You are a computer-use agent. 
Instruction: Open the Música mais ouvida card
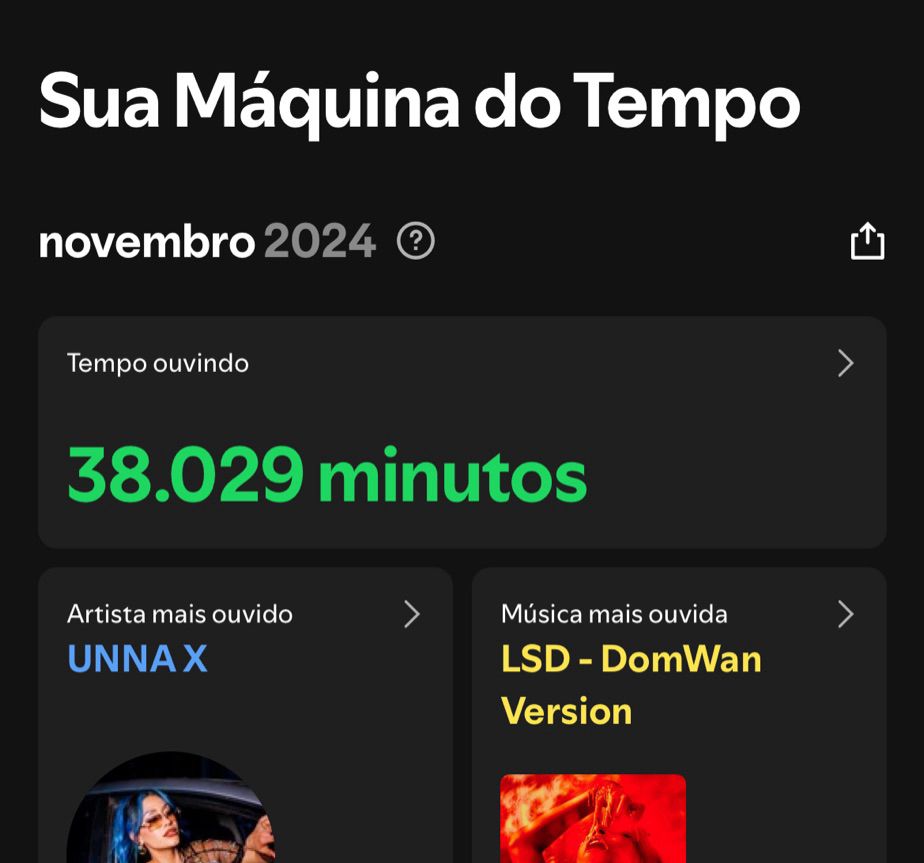coord(678,700)
